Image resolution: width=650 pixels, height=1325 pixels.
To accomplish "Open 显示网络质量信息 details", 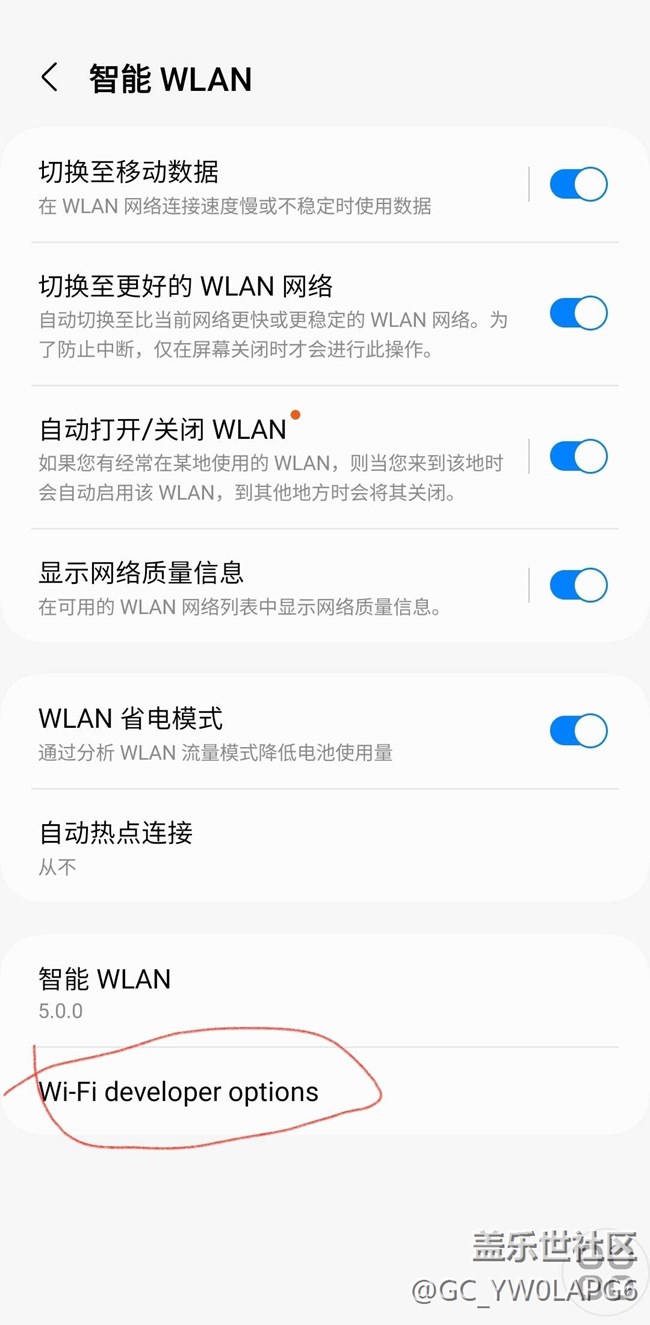I will point(270,587).
